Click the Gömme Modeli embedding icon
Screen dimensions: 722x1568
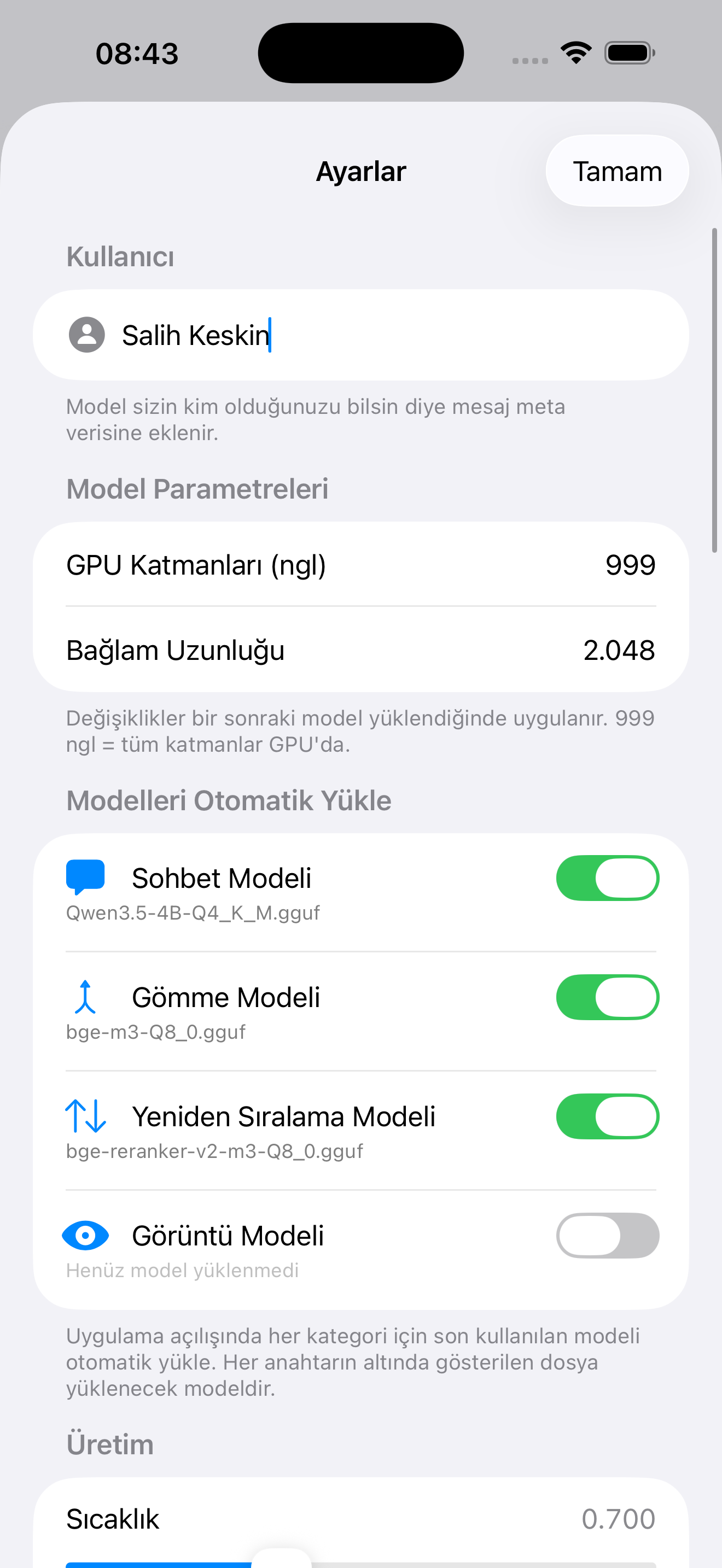(85, 997)
